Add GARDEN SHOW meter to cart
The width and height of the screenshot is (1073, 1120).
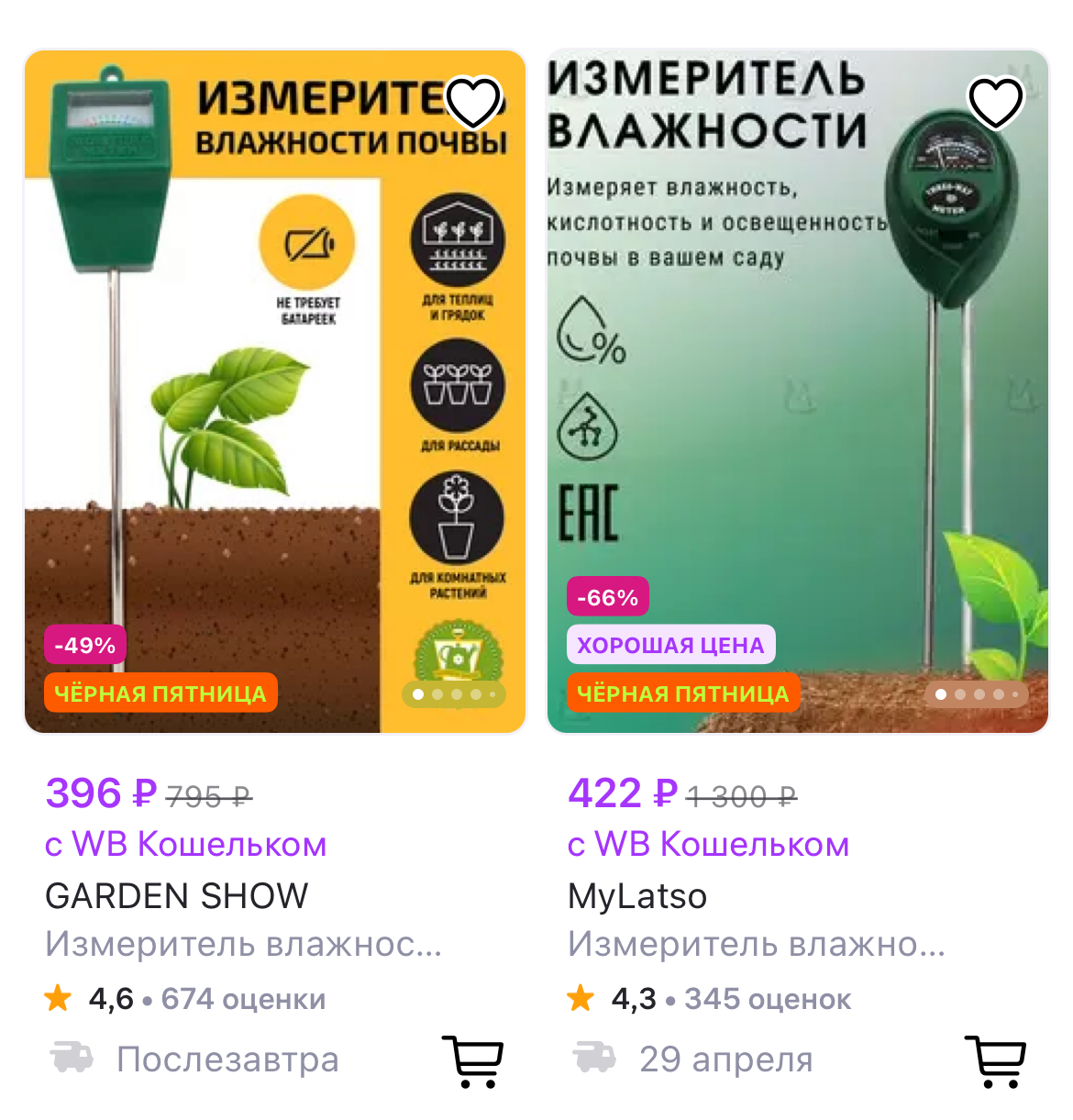click(473, 1061)
